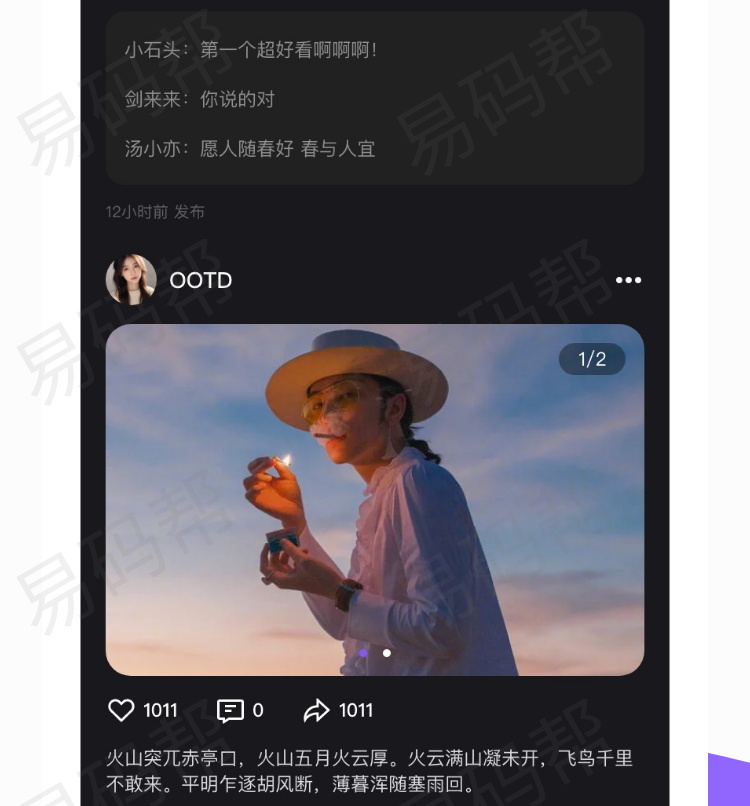Like the OOTD post
Viewport: 750px width, 806px height.
coord(121,710)
